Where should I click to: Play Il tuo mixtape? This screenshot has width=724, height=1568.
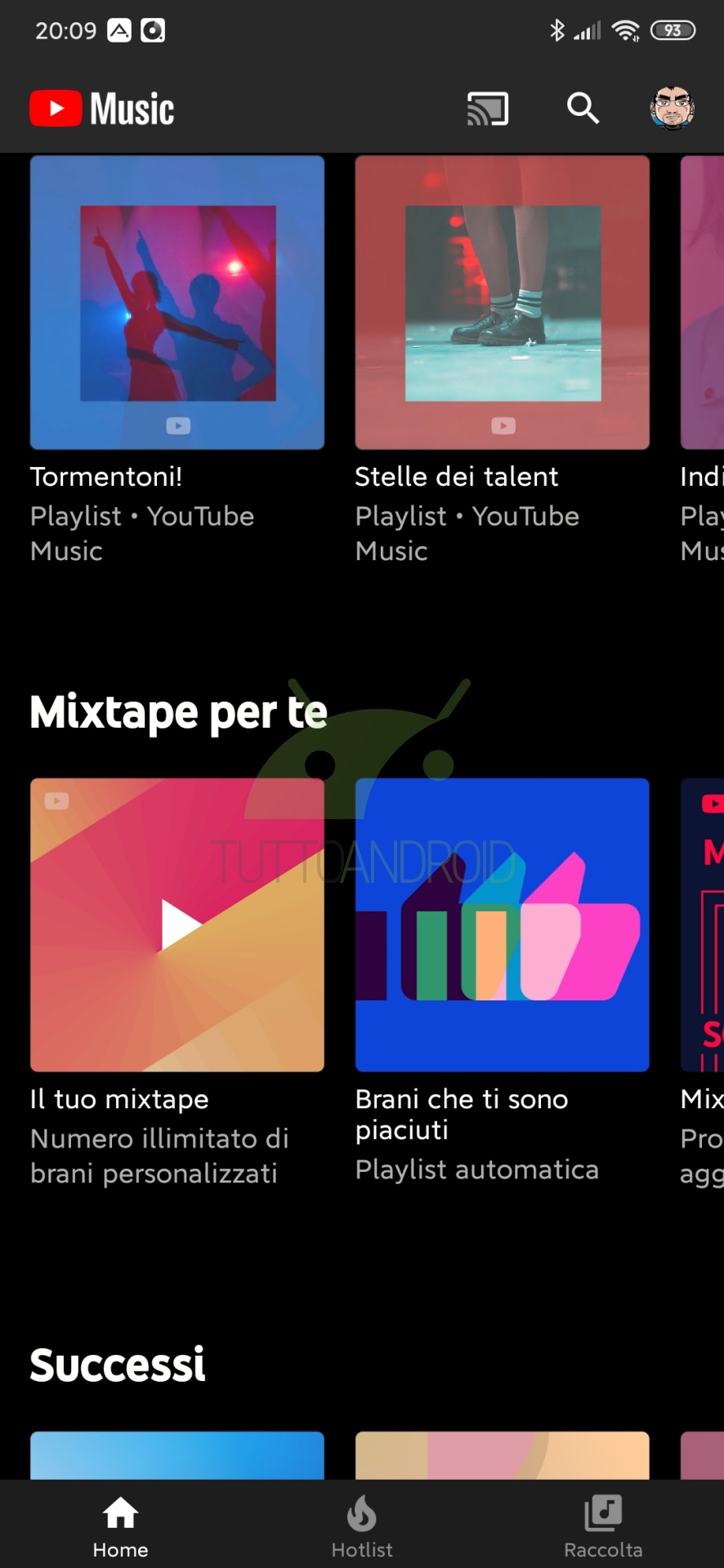(x=177, y=924)
